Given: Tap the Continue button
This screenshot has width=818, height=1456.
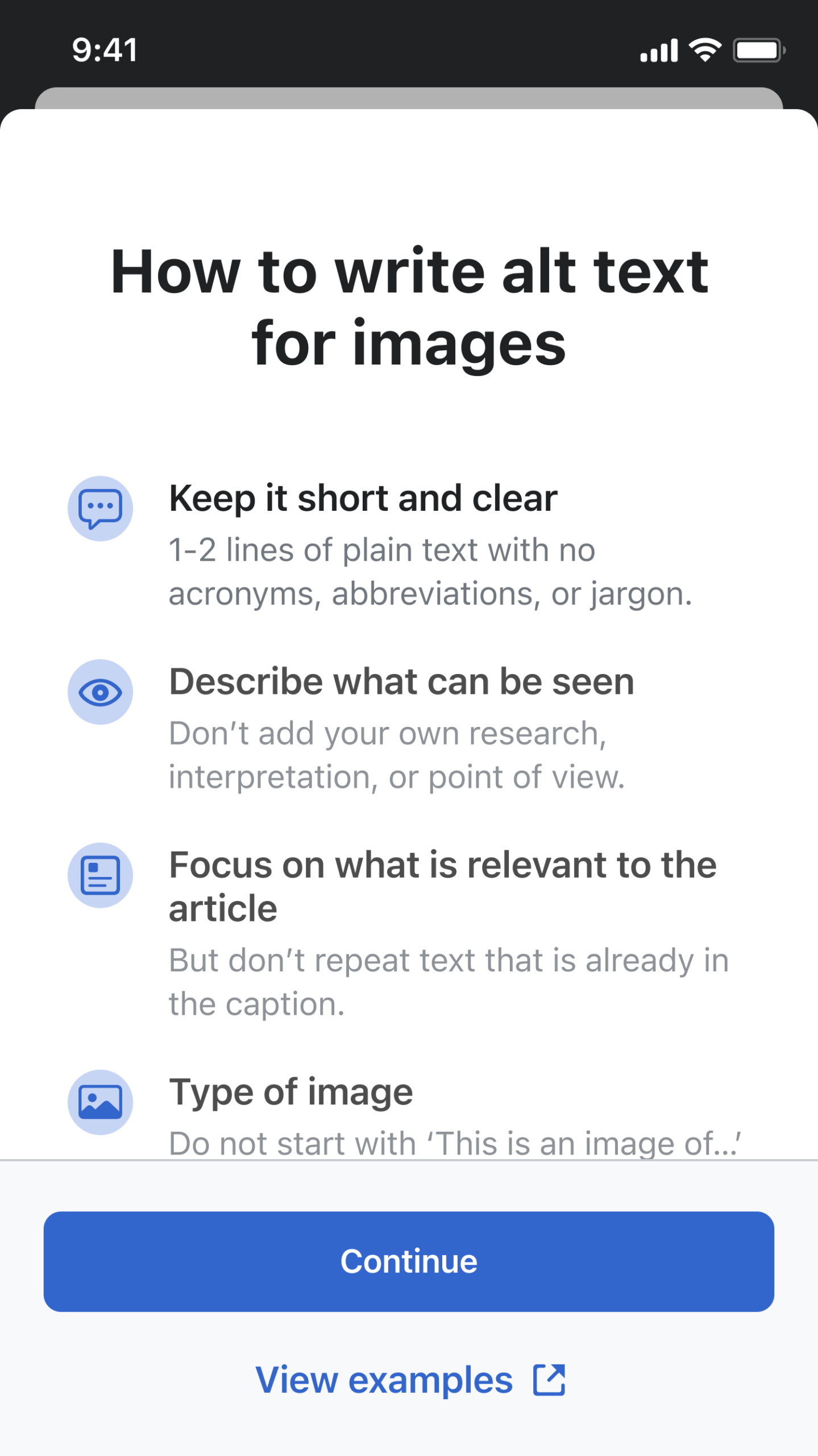Looking at the screenshot, I should coord(409,1261).
